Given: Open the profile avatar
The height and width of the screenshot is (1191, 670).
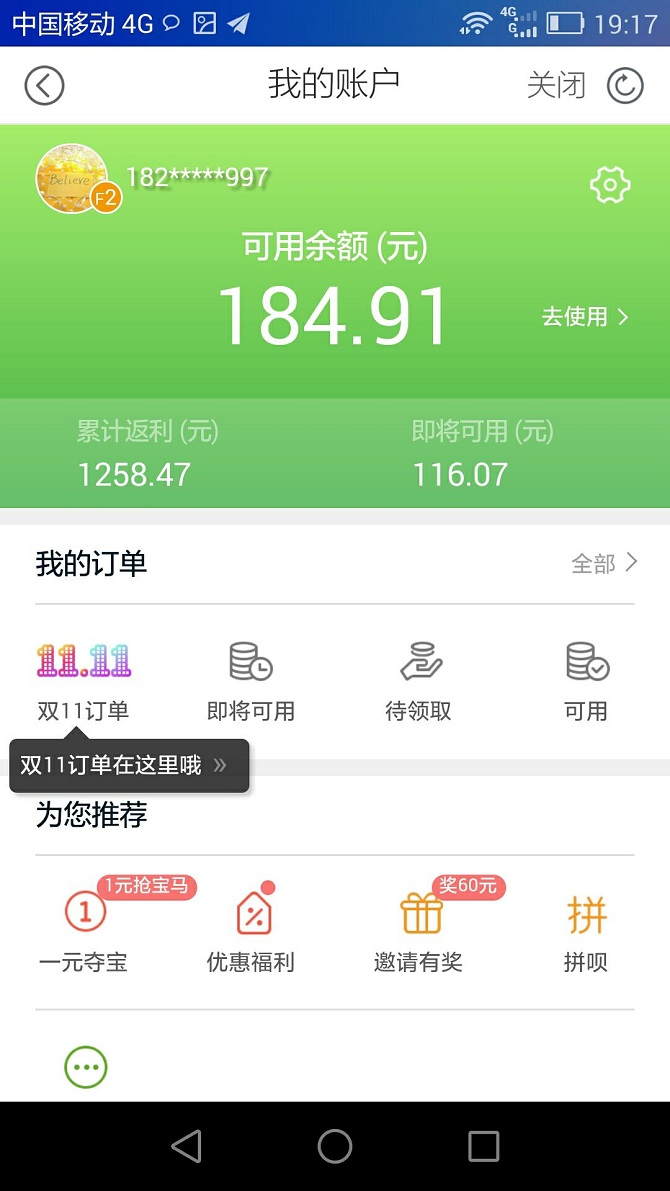Looking at the screenshot, I should (73, 179).
